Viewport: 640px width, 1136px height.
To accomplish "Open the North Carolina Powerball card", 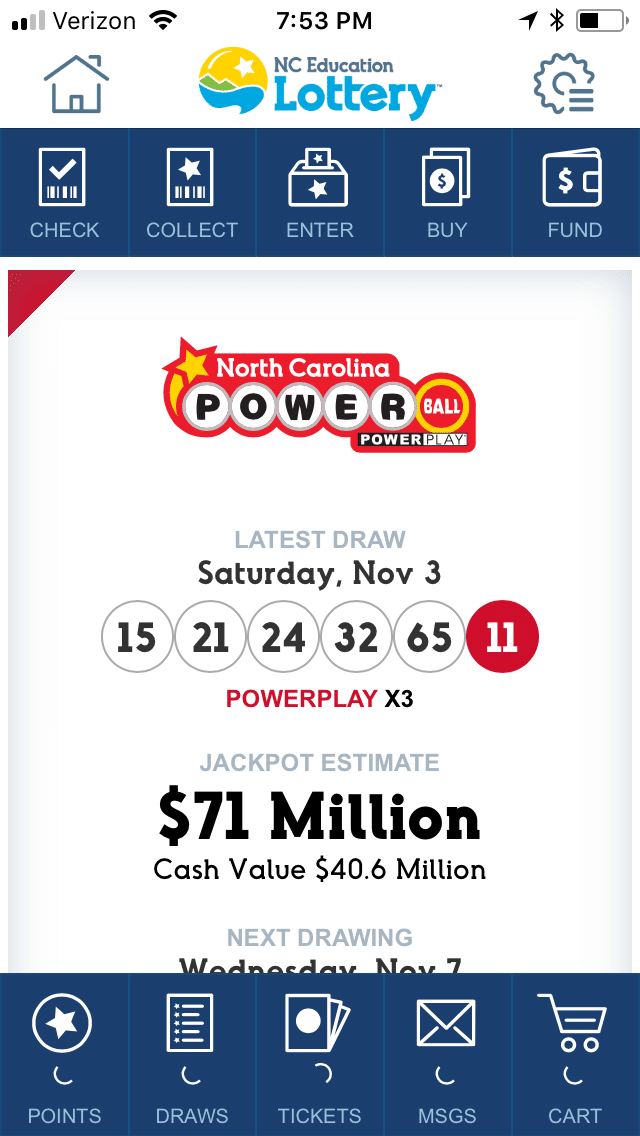I will coord(320,397).
